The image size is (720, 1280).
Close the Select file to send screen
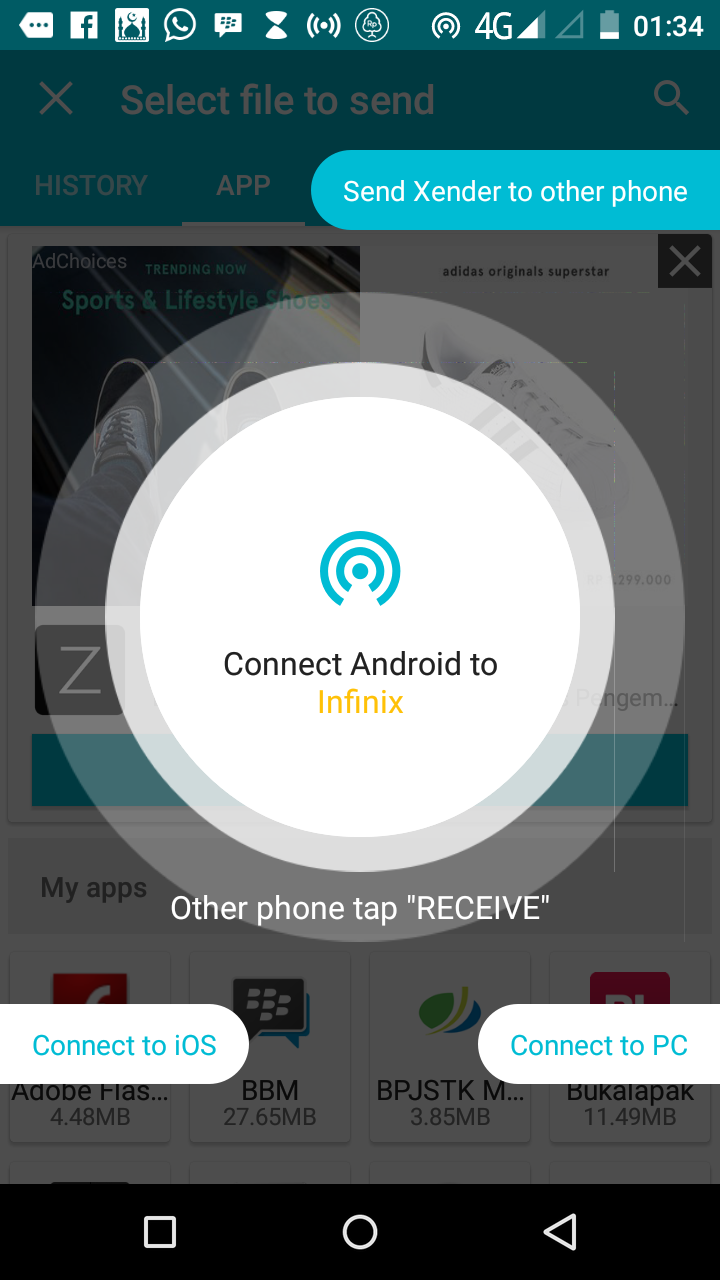56,99
